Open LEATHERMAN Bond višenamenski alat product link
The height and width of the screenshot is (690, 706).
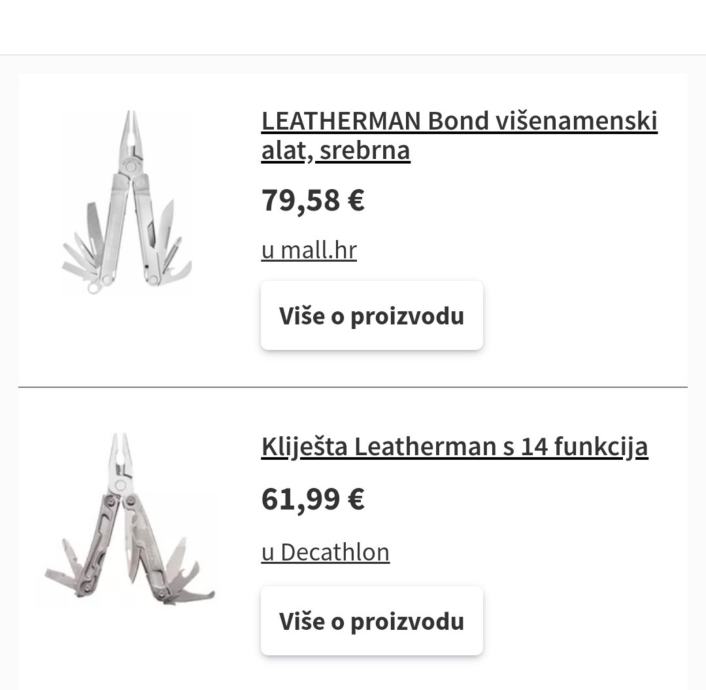point(458,135)
